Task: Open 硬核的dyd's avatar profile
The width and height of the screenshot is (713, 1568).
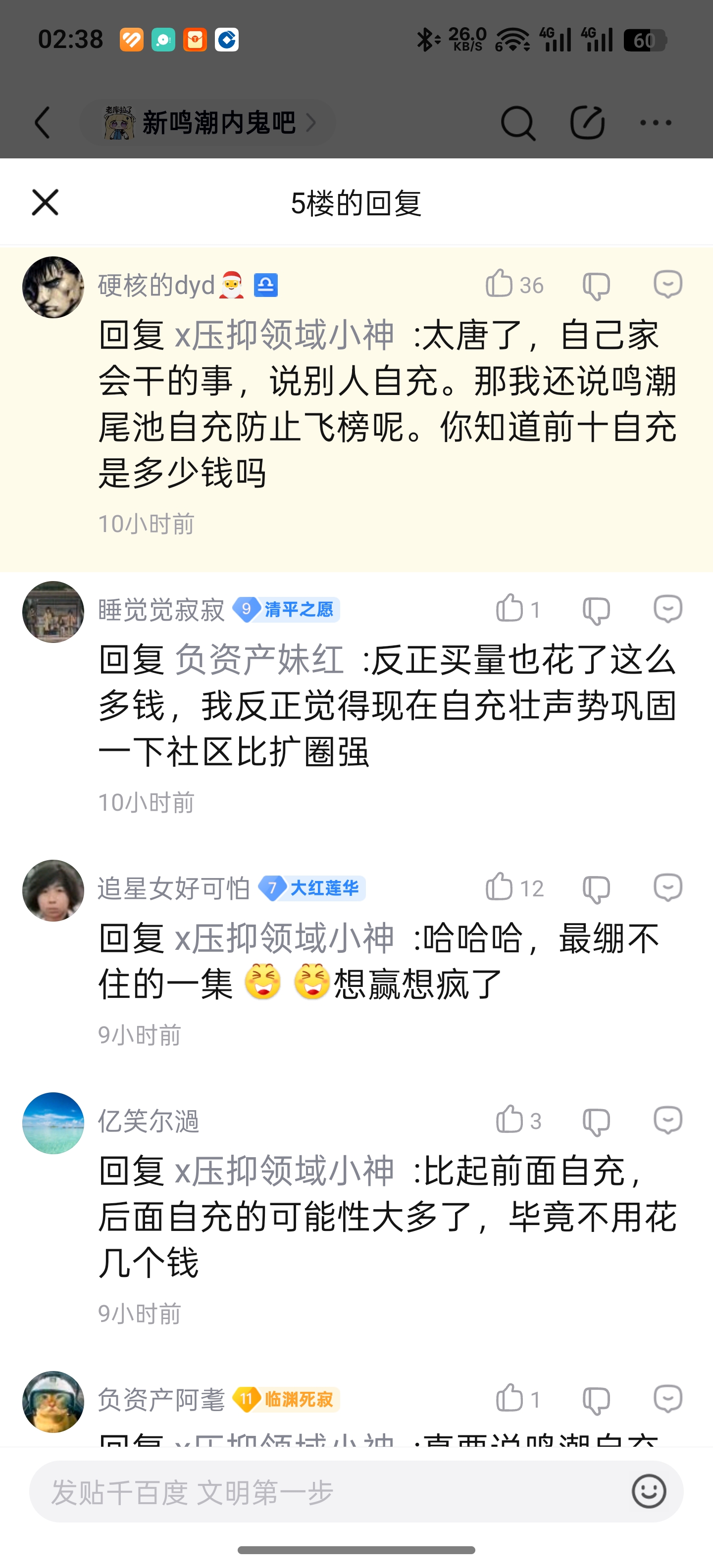Action: (x=53, y=287)
